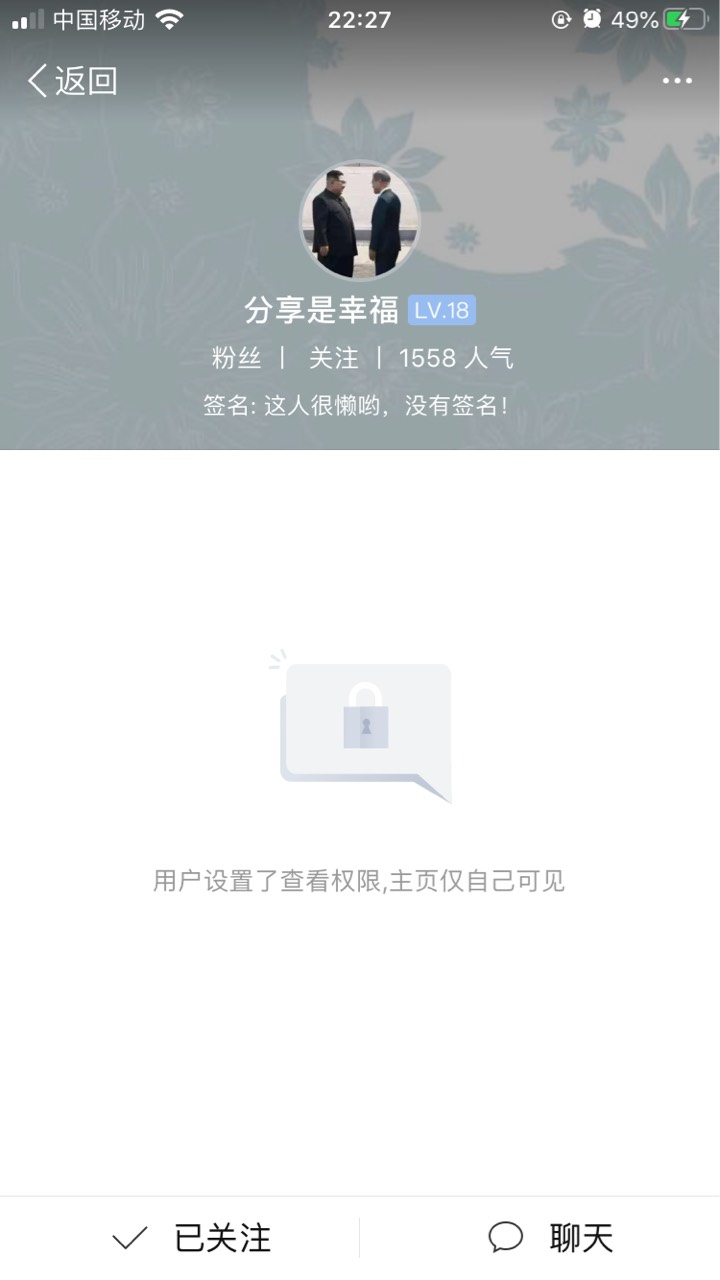This screenshot has height=1280, width=720.
Task: Open the 关注 following list
Action: pyautogui.click(x=333, y=358)
